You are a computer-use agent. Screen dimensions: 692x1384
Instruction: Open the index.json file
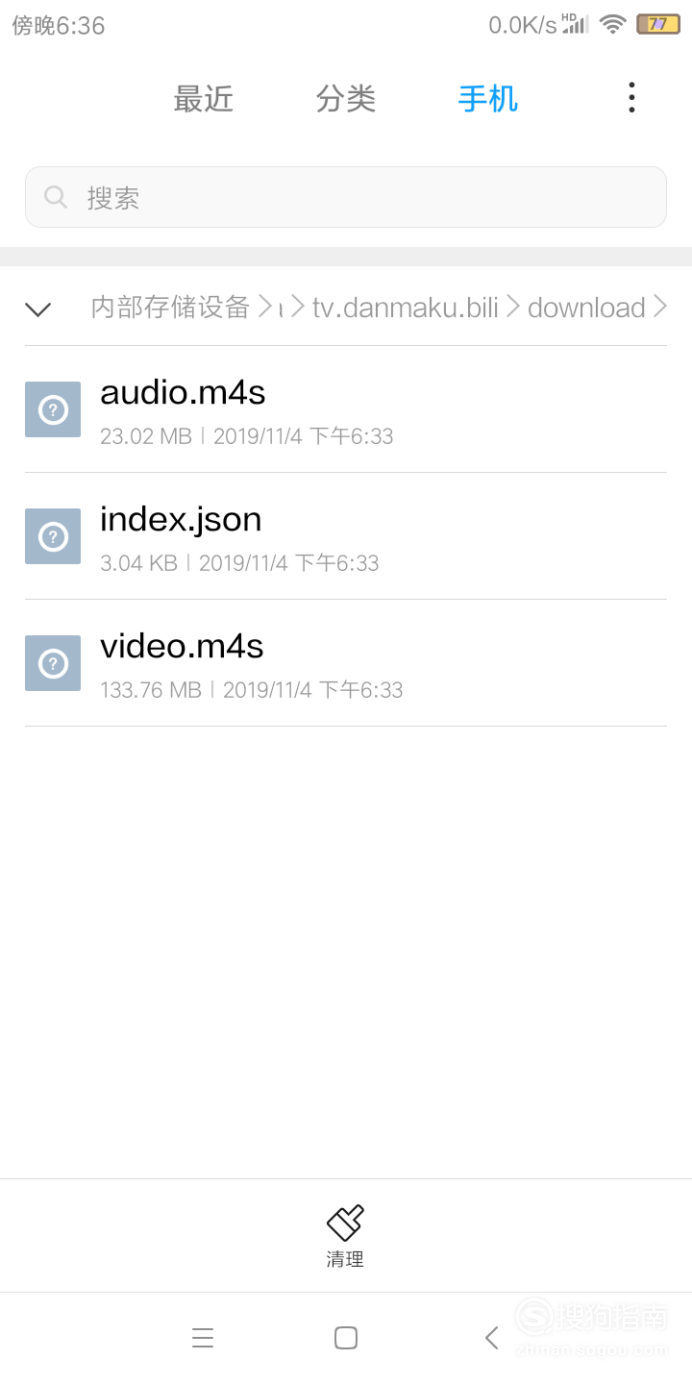[x=346, y=537]
